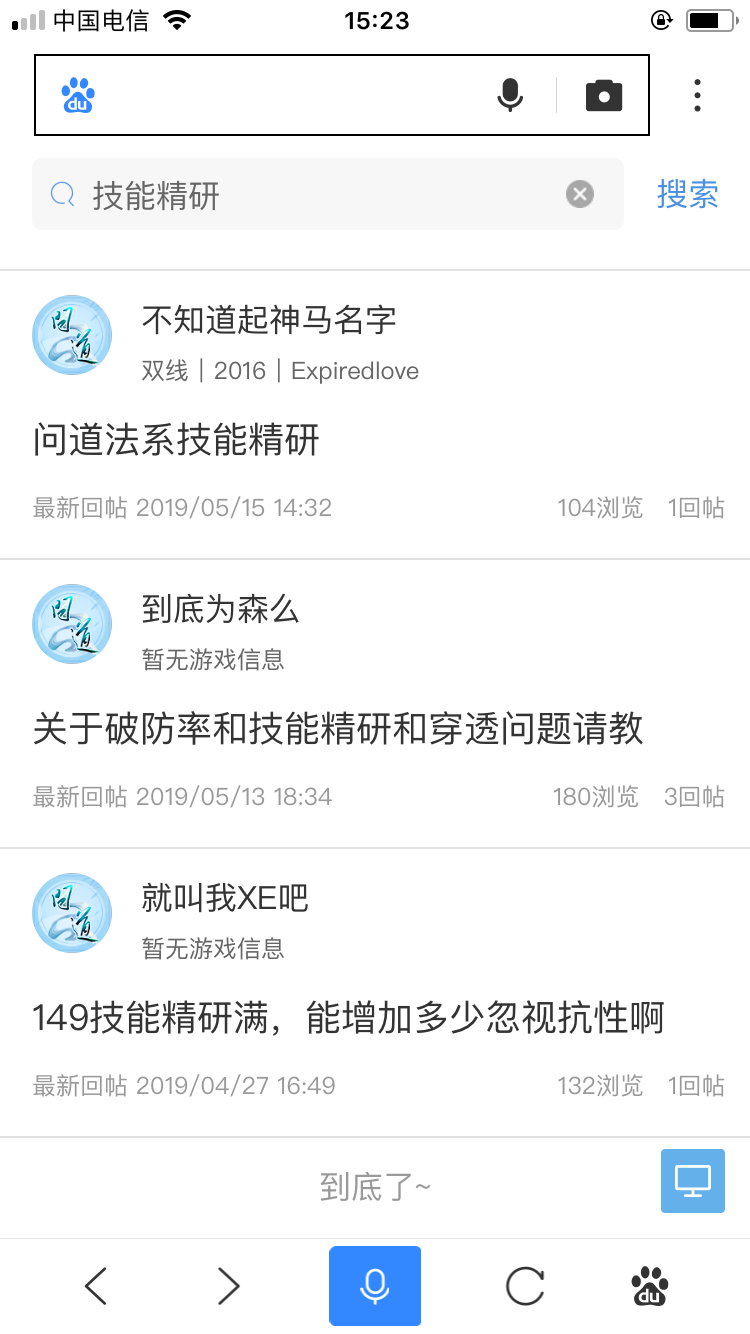Open the post about 破防率和技能精研和穿透
750x1334 pixels.
[x=338, y=729]
